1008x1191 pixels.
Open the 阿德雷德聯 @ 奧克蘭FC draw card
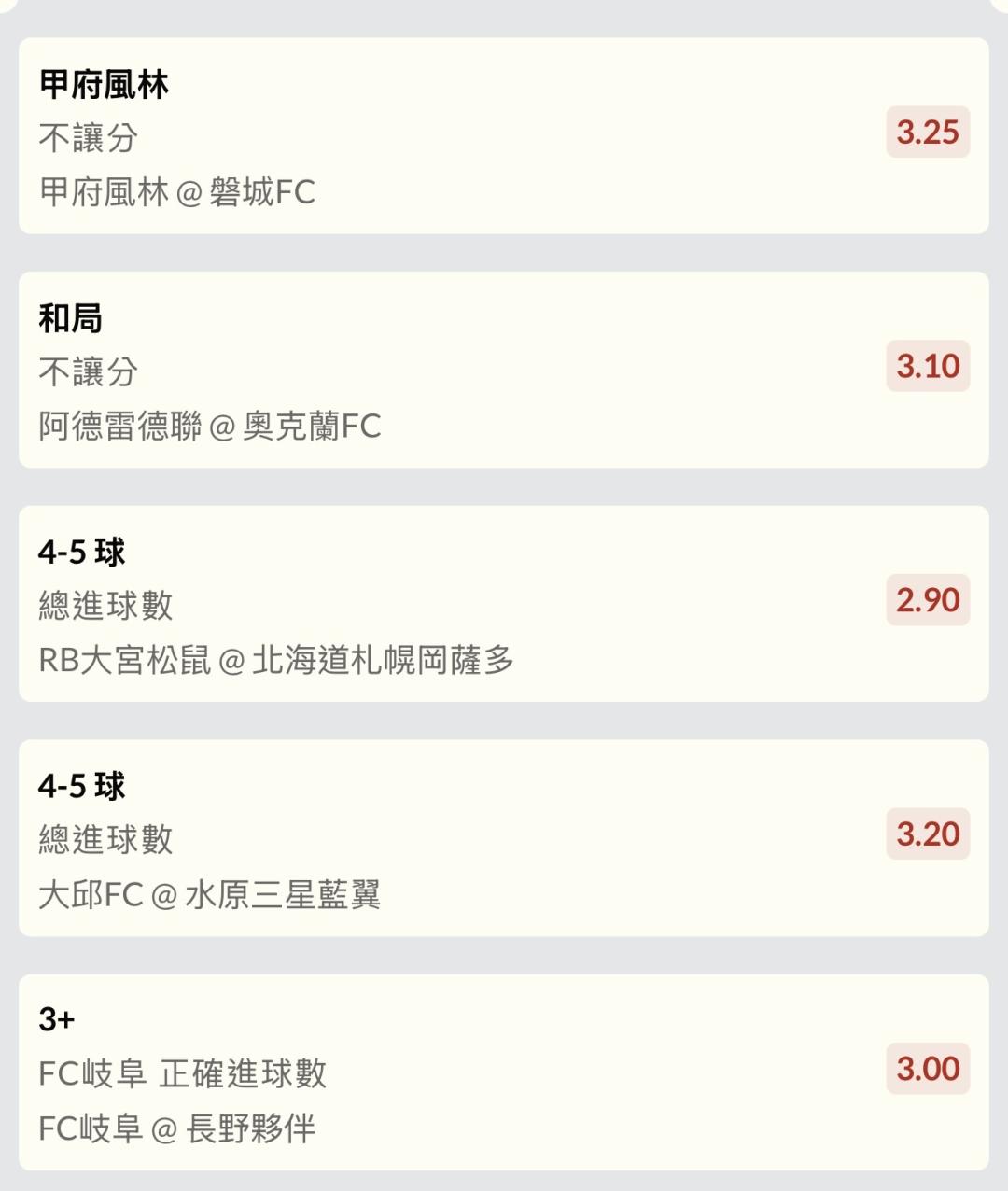click(503, 370)
